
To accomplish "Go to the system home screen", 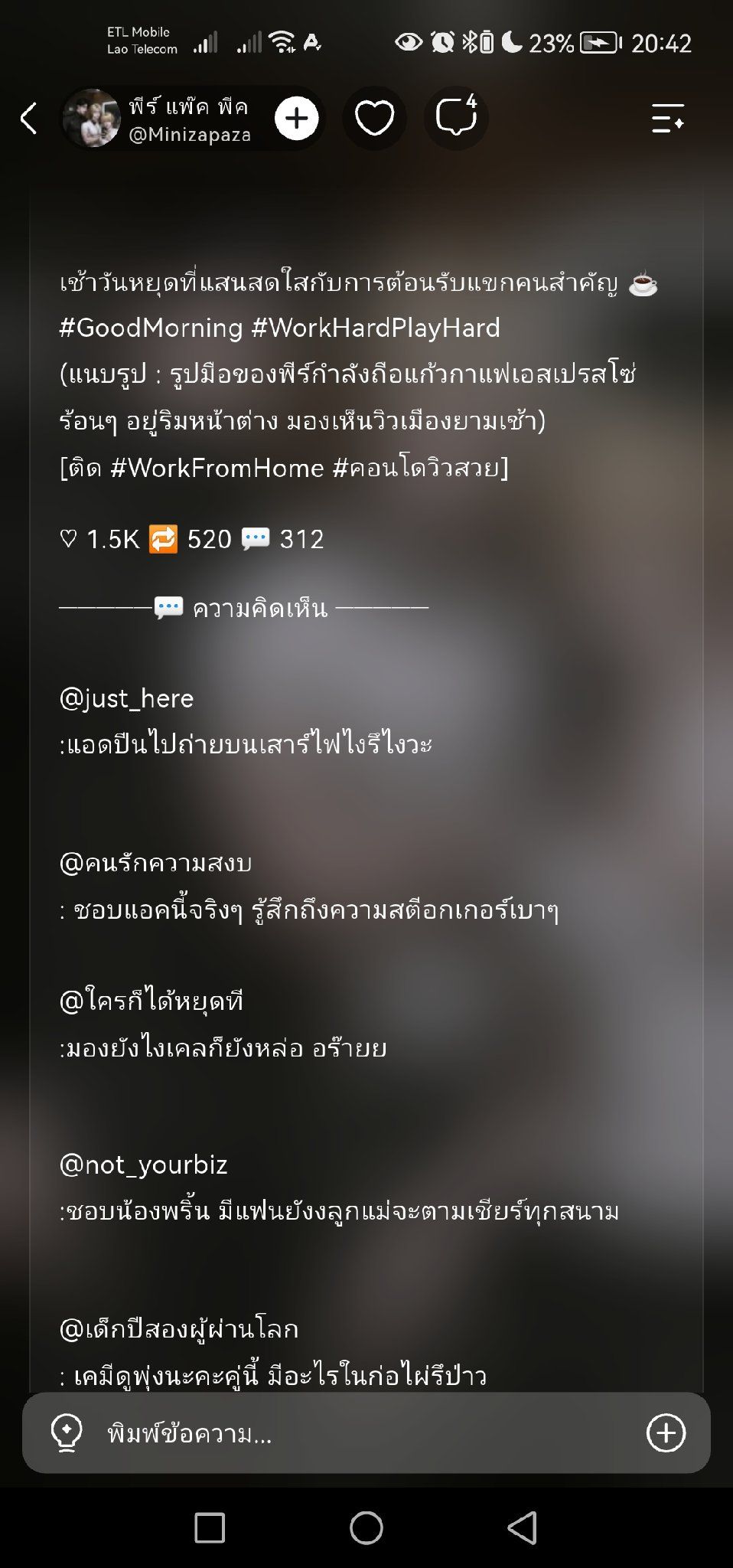I will [x=366, y=1528].
